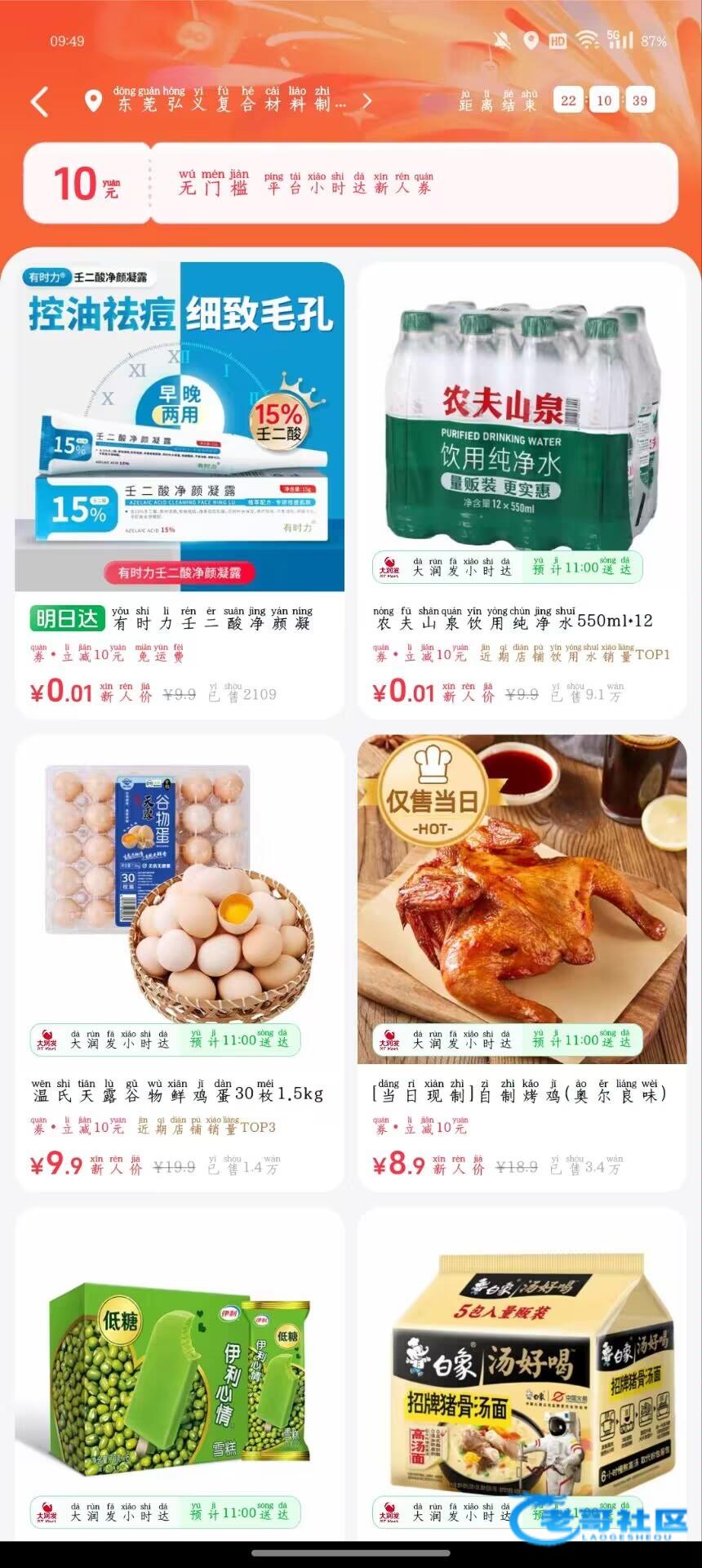Open 温氏天露谷物鲜鸡蛋 30枚 card
The image size is (702, 1568).
tap(180, 963)
